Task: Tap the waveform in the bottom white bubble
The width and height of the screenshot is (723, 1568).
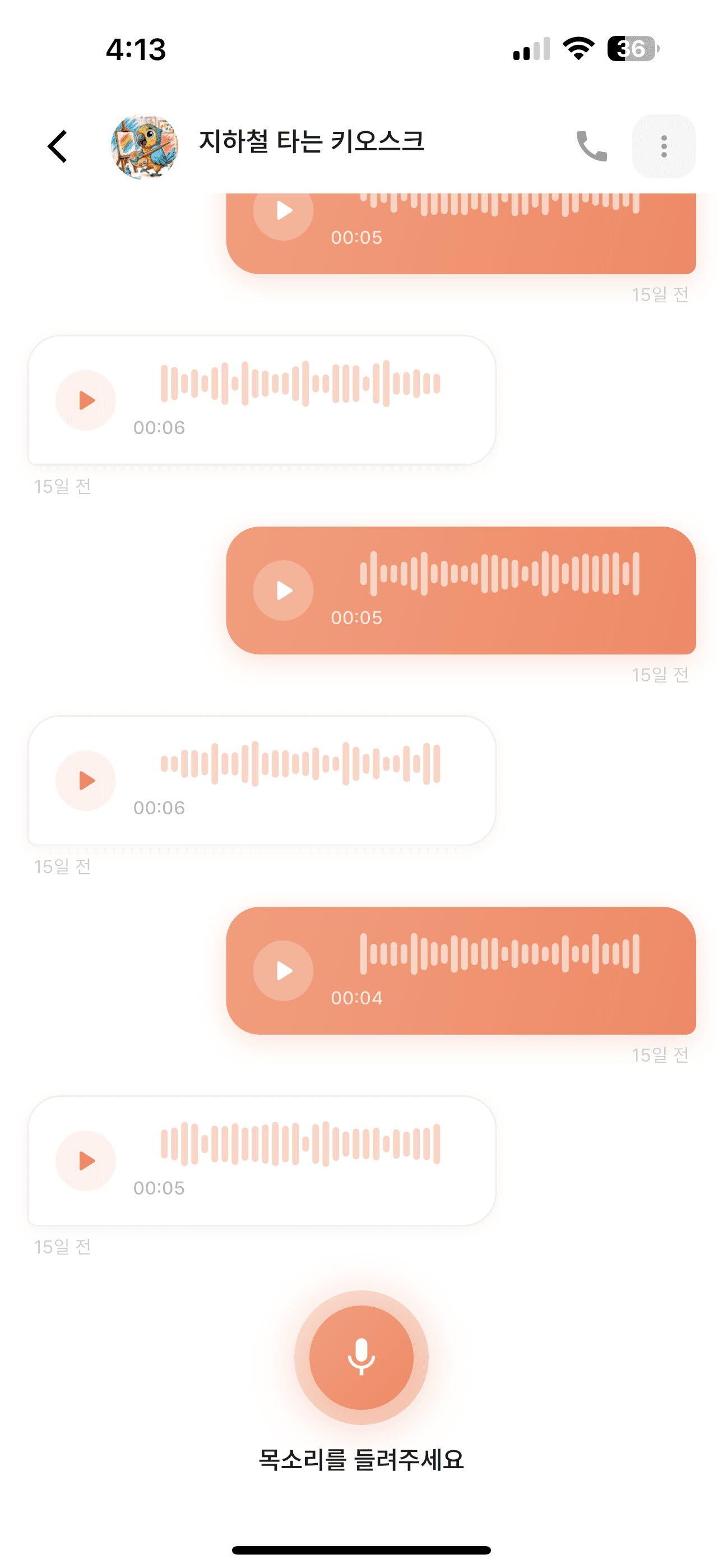Action: click(x=298, y=1145)
